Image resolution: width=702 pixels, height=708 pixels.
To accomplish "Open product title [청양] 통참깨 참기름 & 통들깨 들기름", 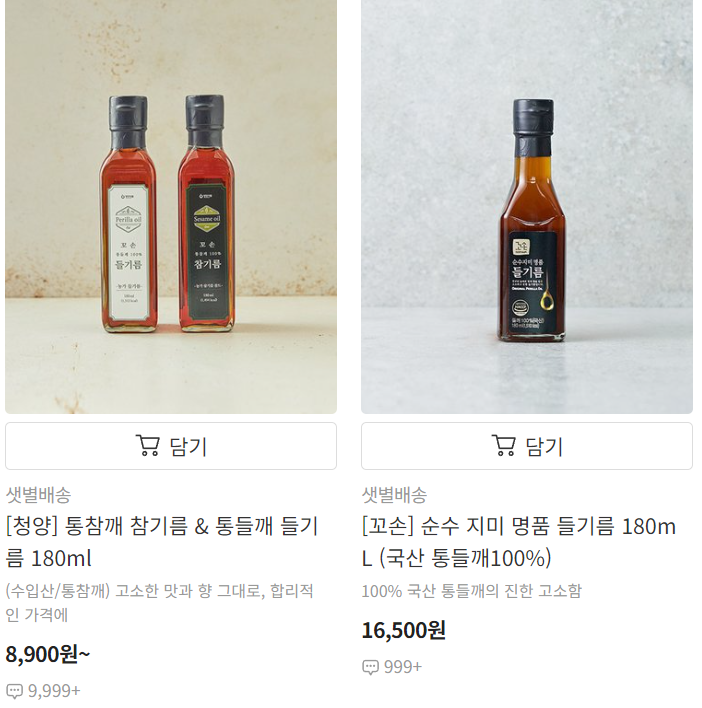I will [162, 542].
